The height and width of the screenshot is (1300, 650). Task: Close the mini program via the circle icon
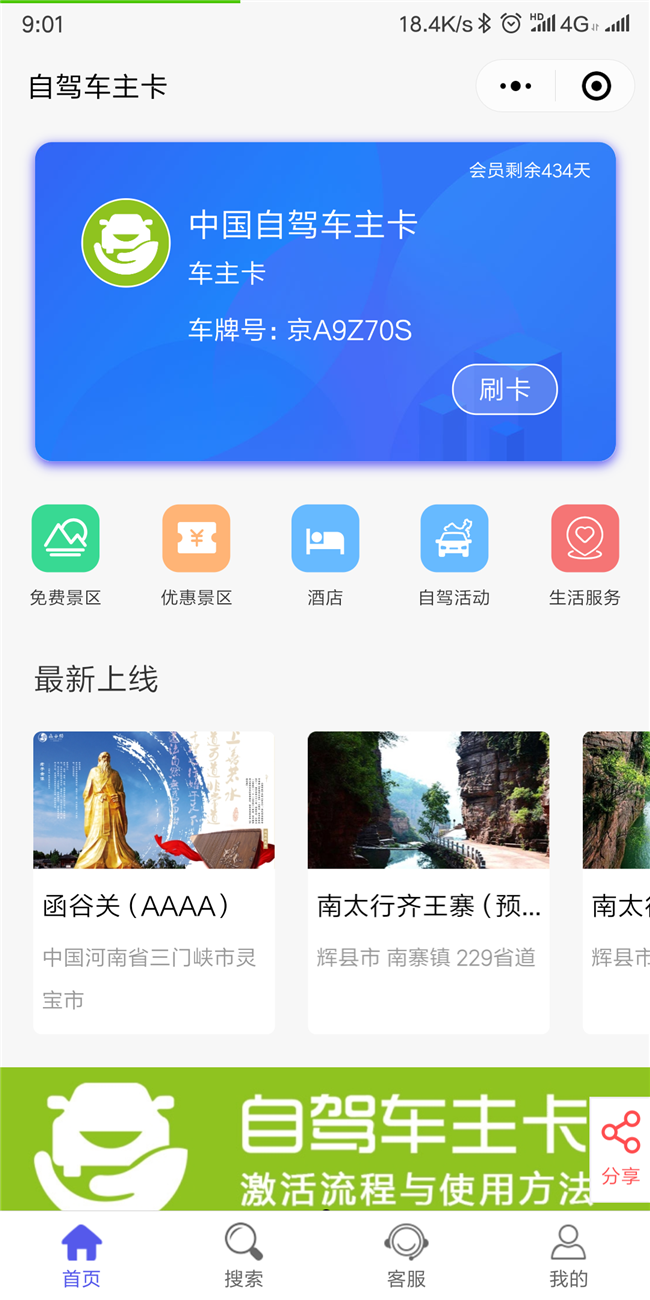596,87
